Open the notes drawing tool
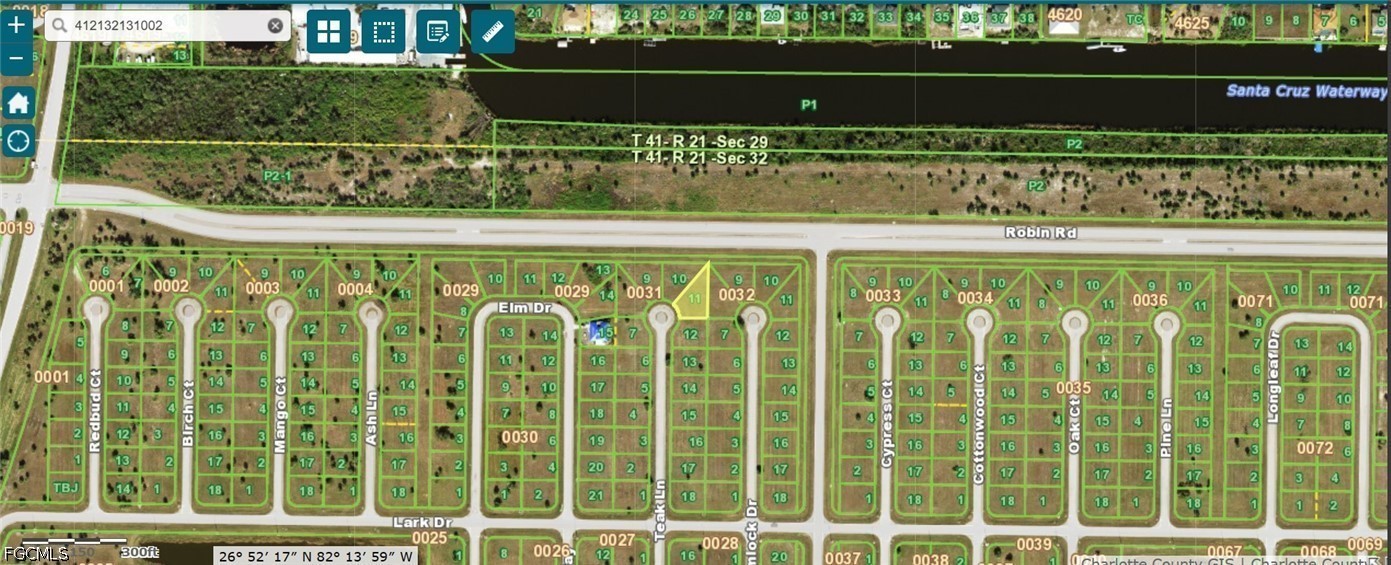The width and height of the screenshot is (1391, 565). tap(438, 32)
